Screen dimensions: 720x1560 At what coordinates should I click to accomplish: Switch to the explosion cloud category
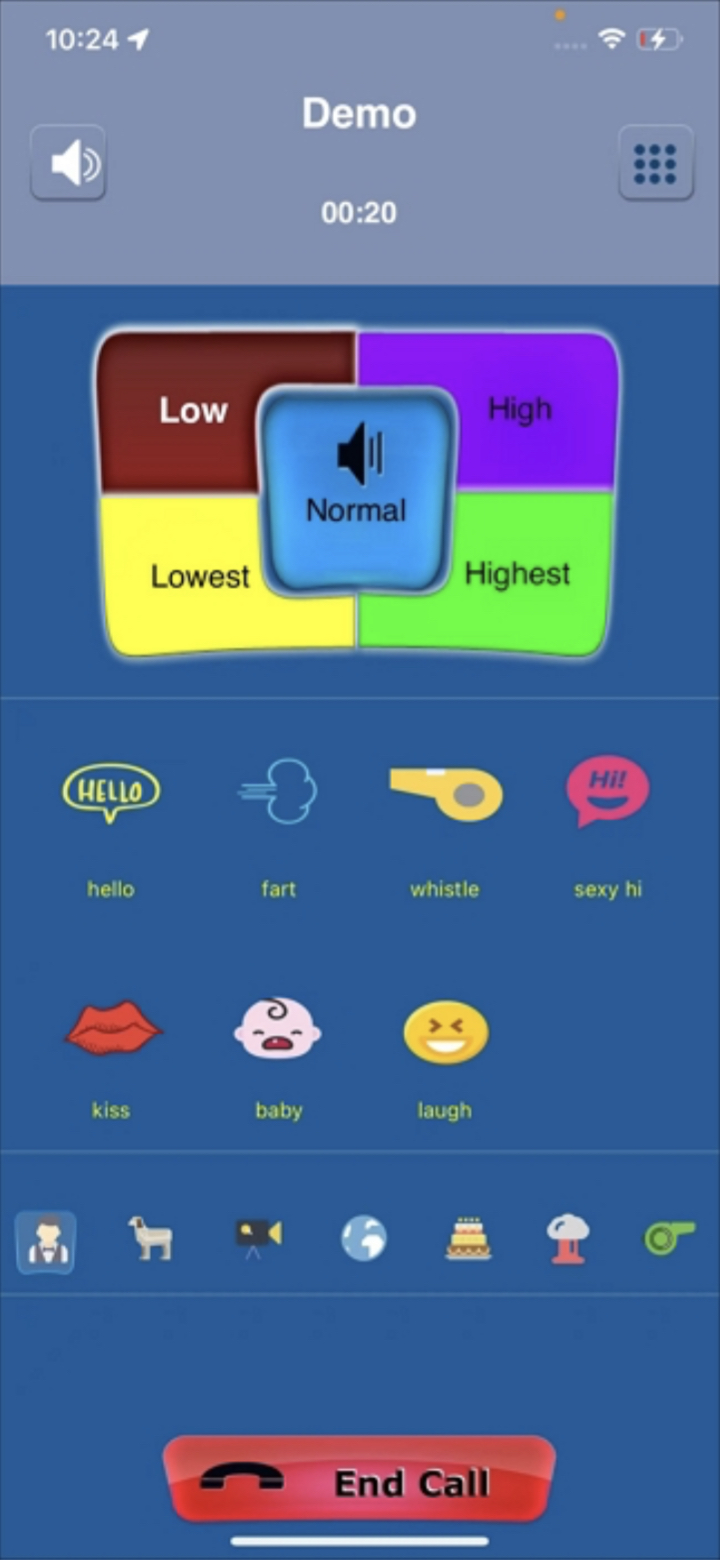pos(568,1239)
